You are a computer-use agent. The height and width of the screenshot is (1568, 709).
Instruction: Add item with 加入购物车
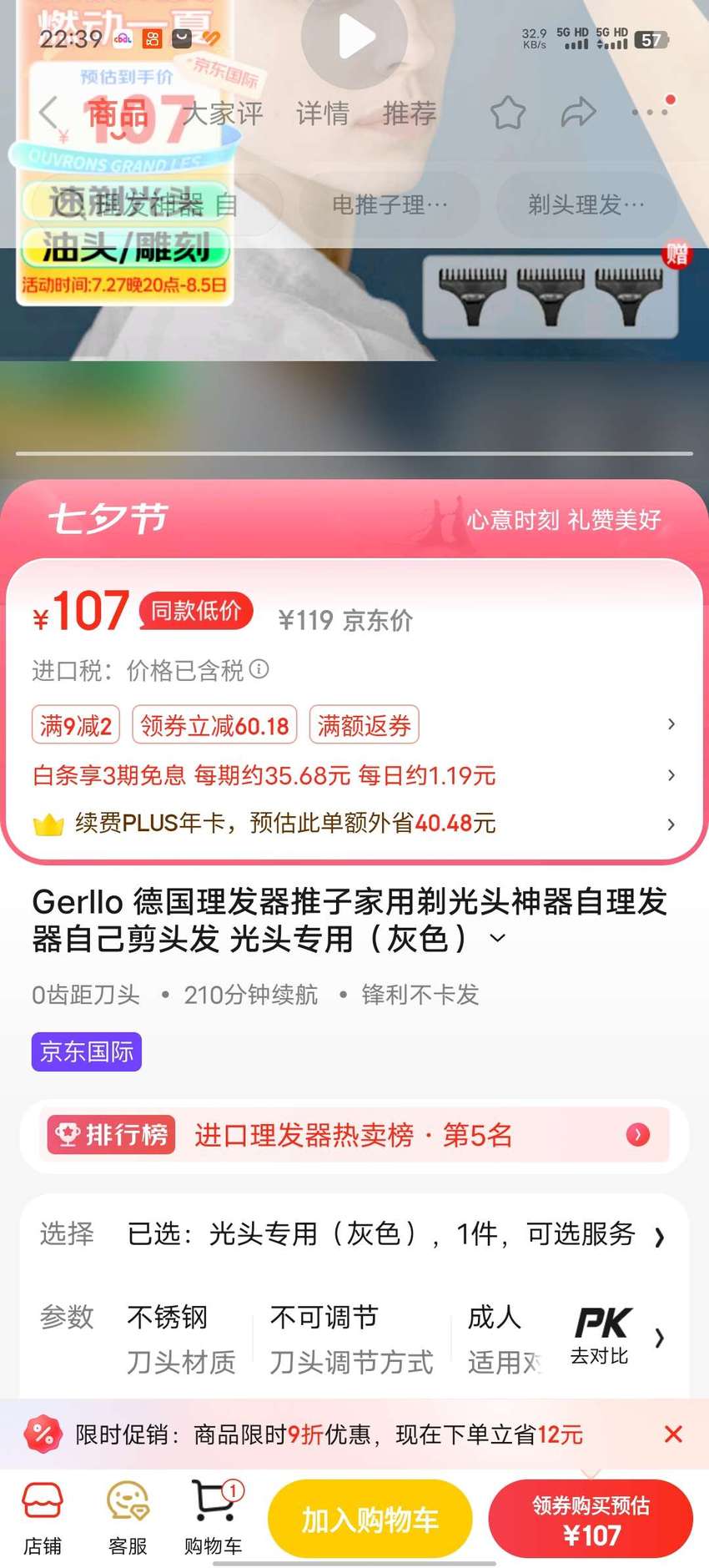[x=370, y=1519]
